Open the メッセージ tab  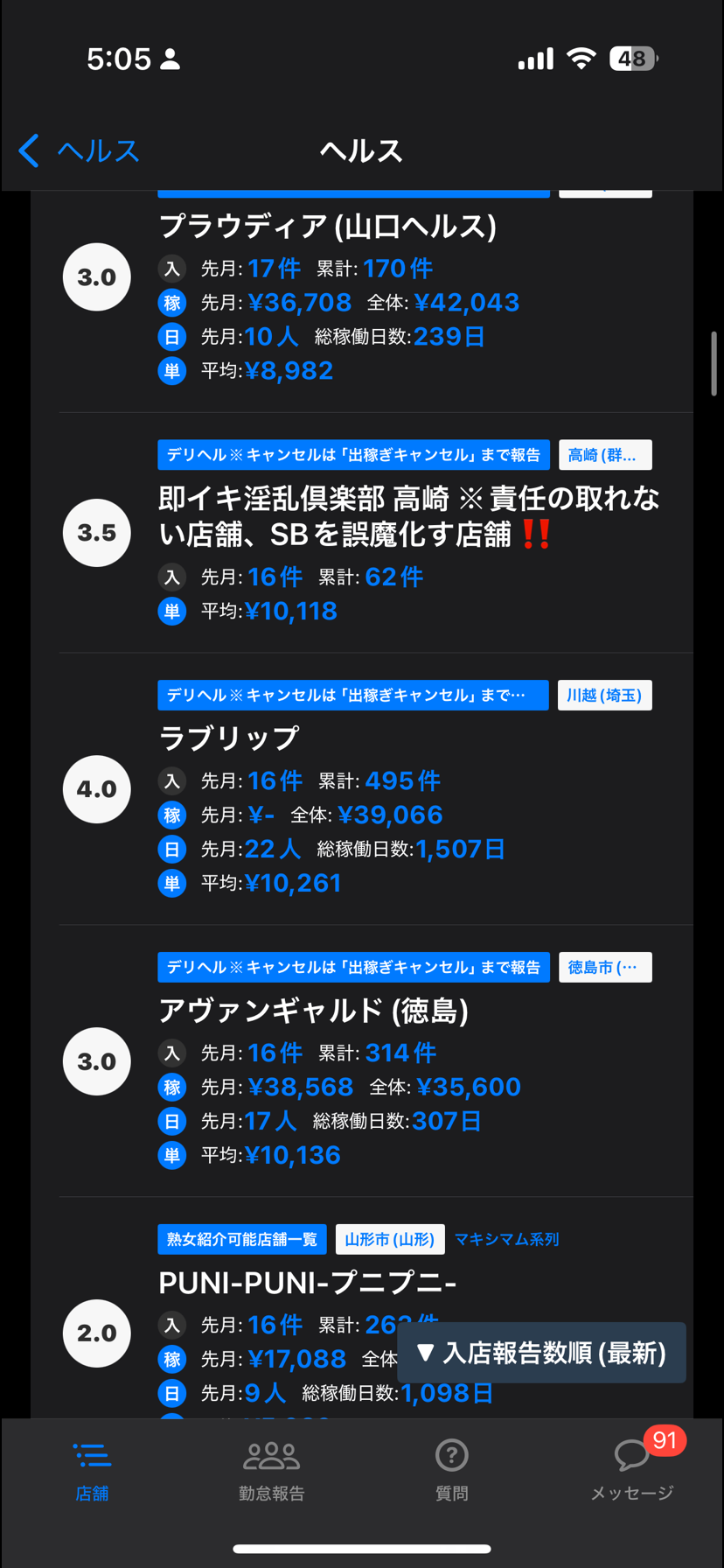coord(631,1474)
